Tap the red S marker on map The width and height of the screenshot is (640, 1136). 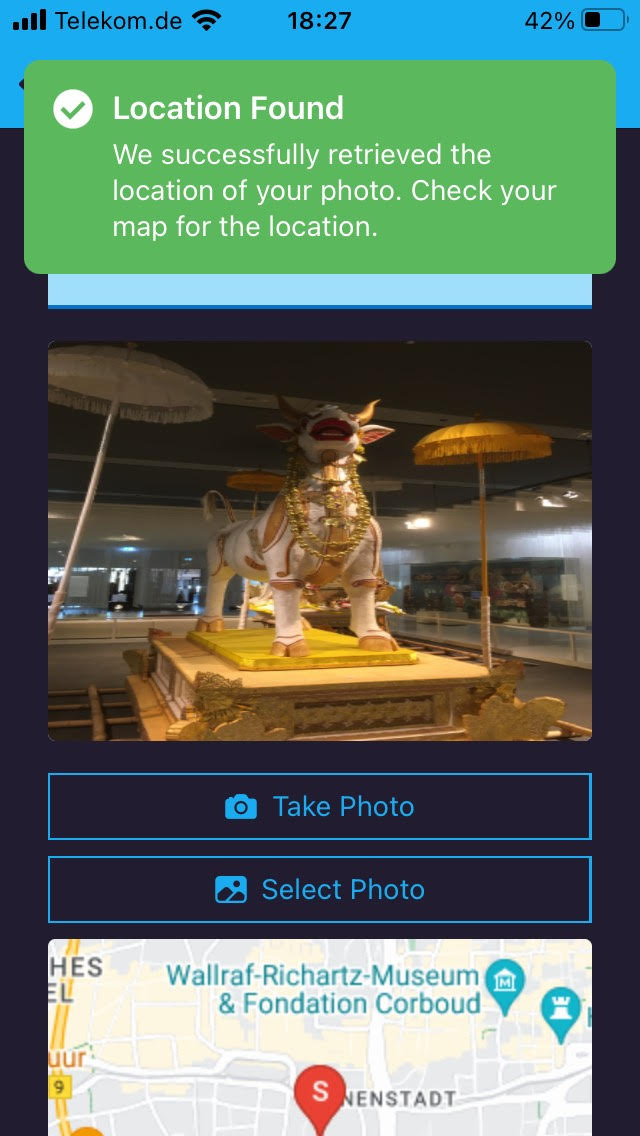coord(319,1093)
